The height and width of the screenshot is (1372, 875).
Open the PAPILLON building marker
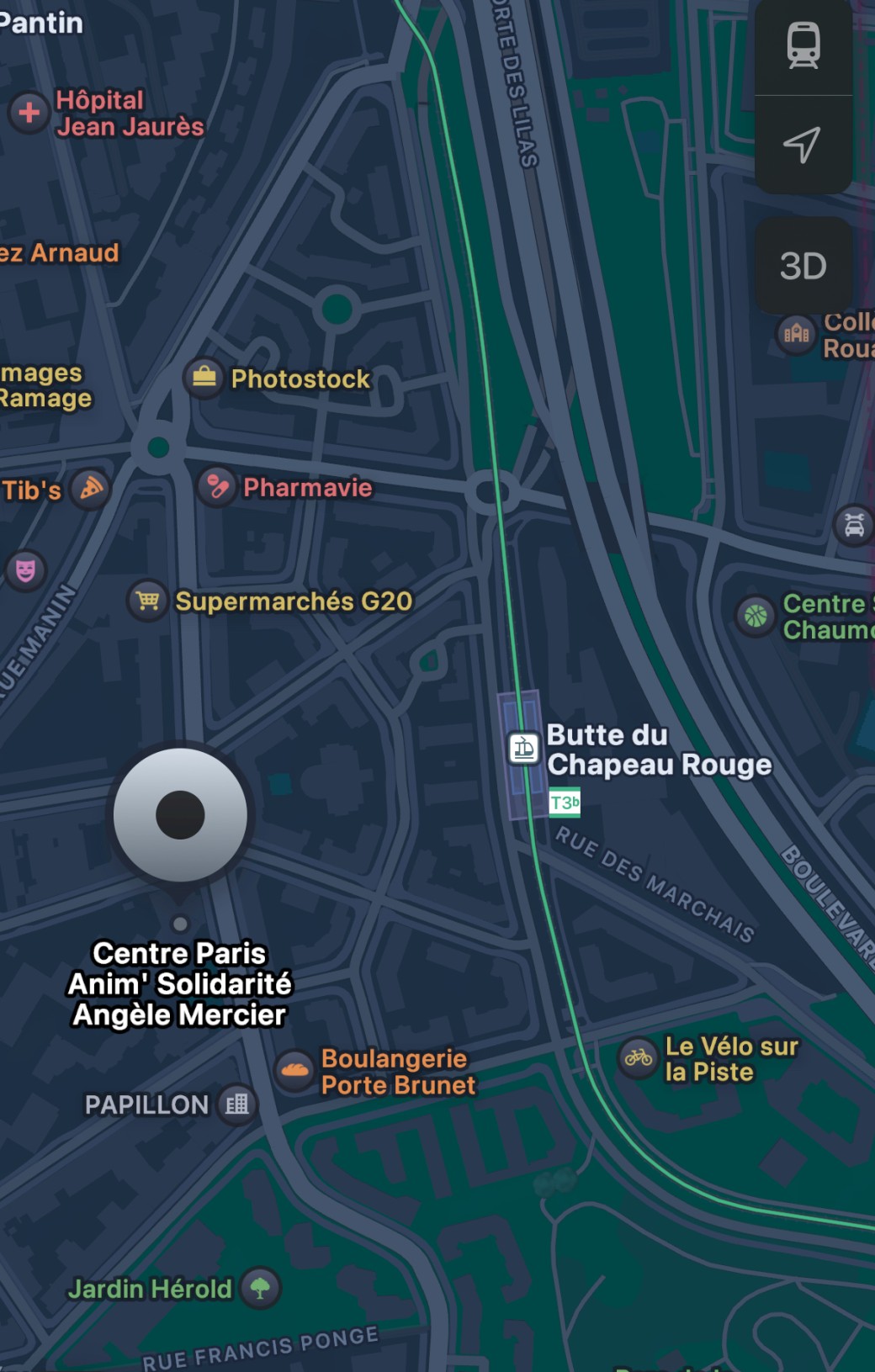(237, 1104)
